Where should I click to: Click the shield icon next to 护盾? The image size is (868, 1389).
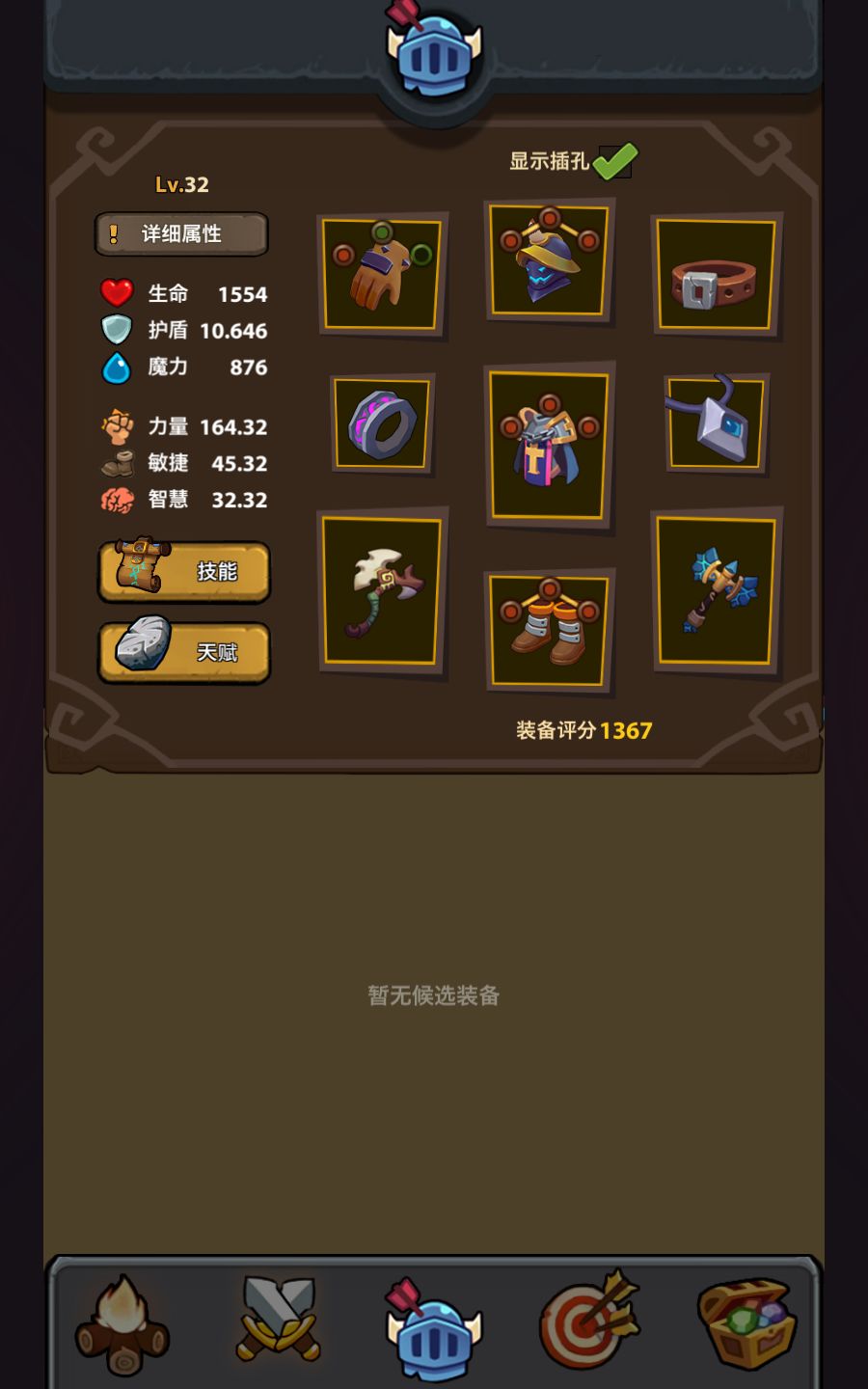pos(116,329)
